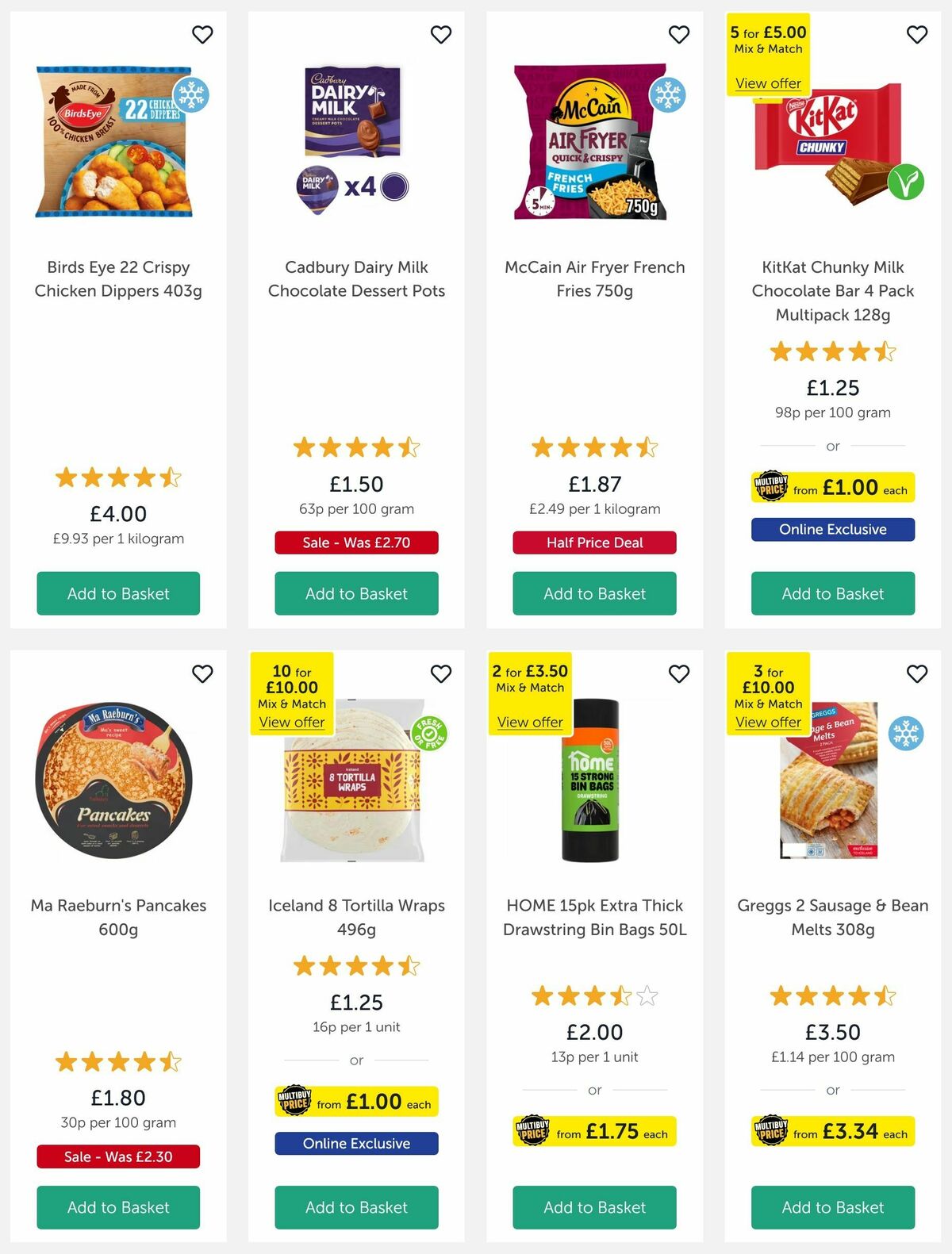Toggle favourite on McCain Air Fryer French Fries

pyautogui.click(x=678, y=35)
